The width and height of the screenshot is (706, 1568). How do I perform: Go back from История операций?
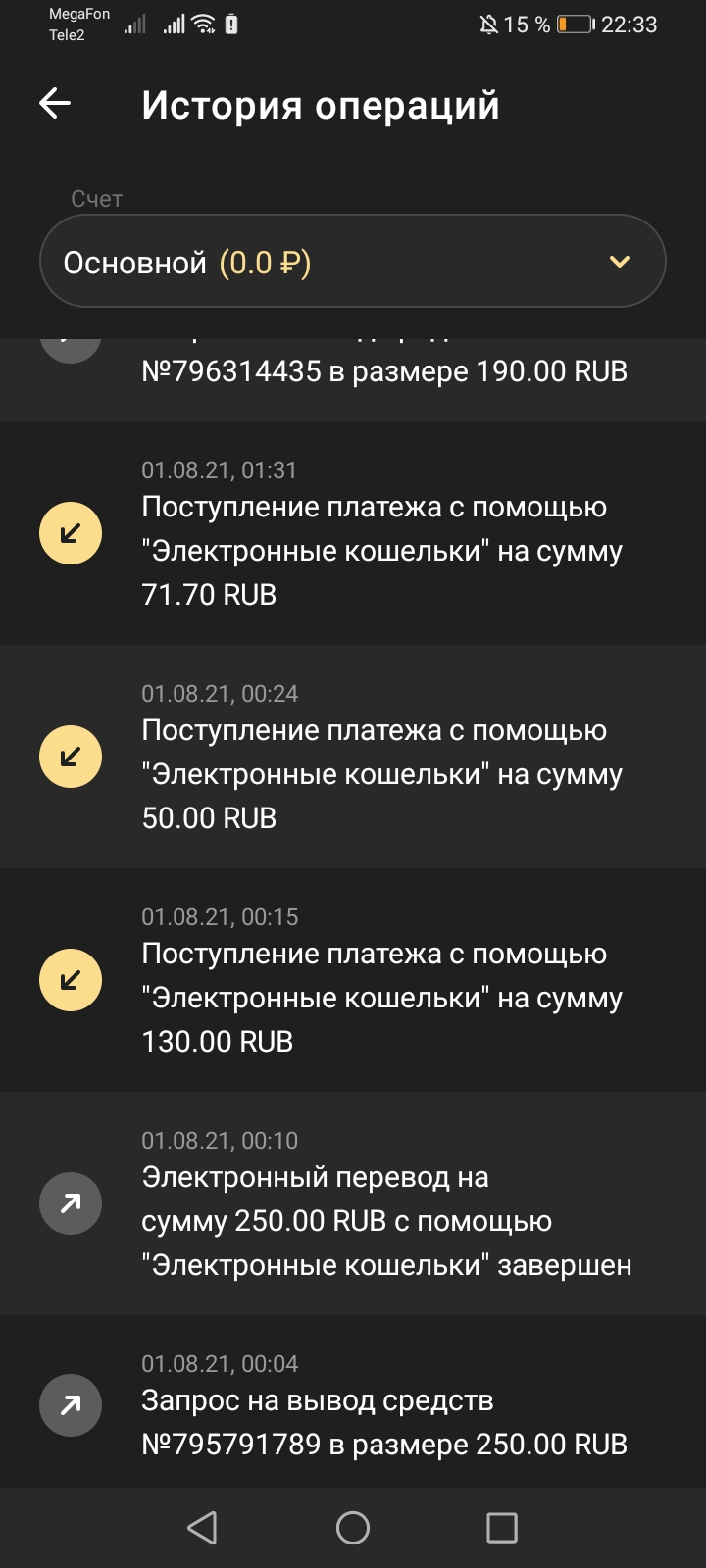[55, 104]
